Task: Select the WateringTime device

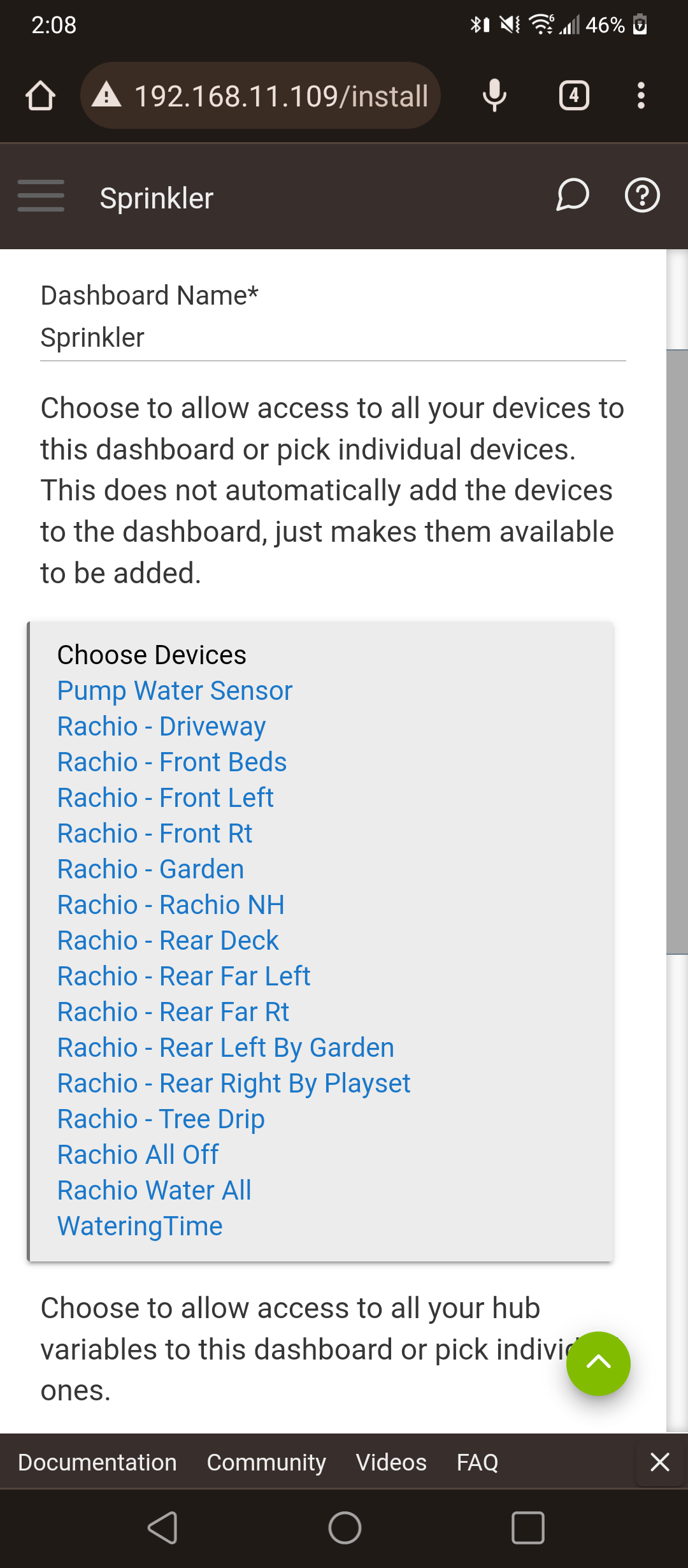Action: 139,1226
